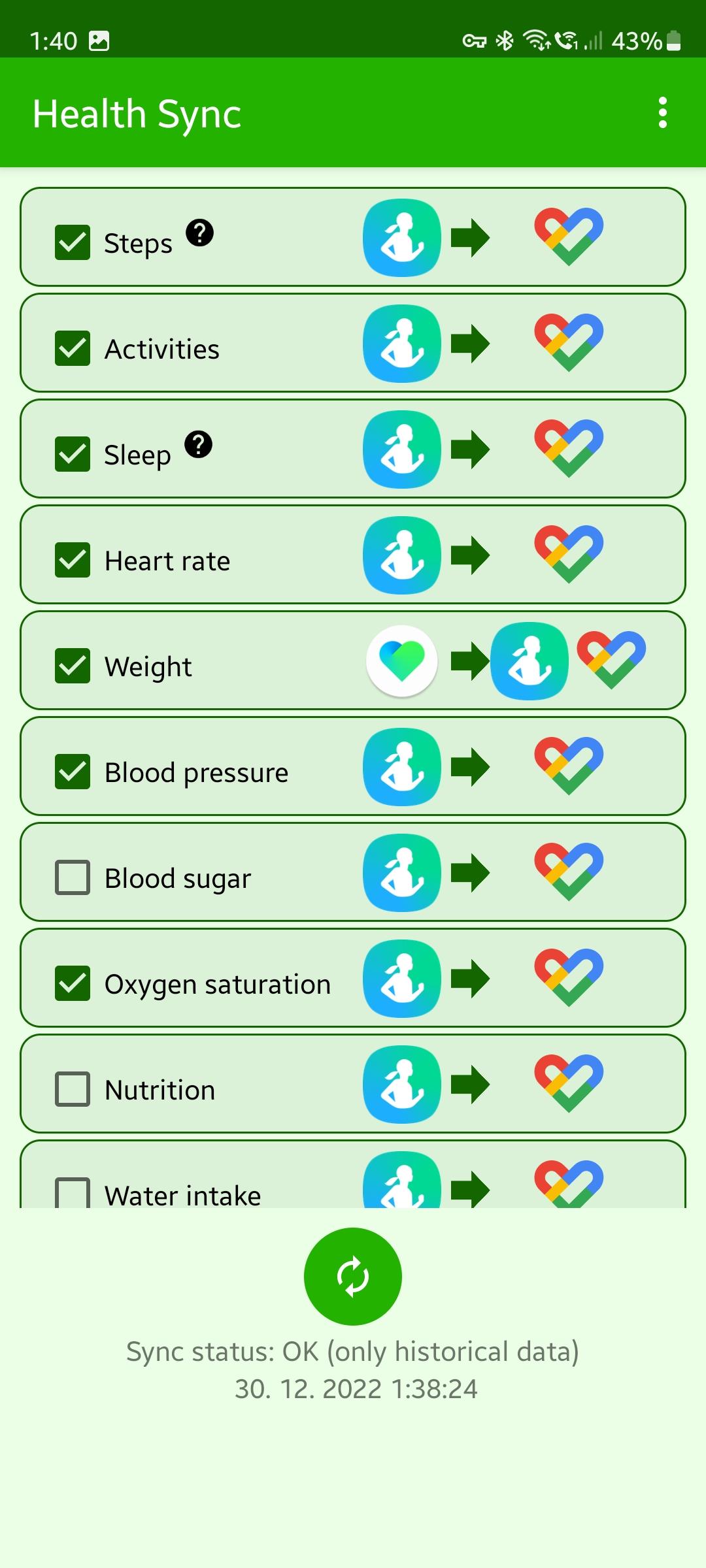
Task: Enable Water intake syncing
Action: click(73, 1192)
